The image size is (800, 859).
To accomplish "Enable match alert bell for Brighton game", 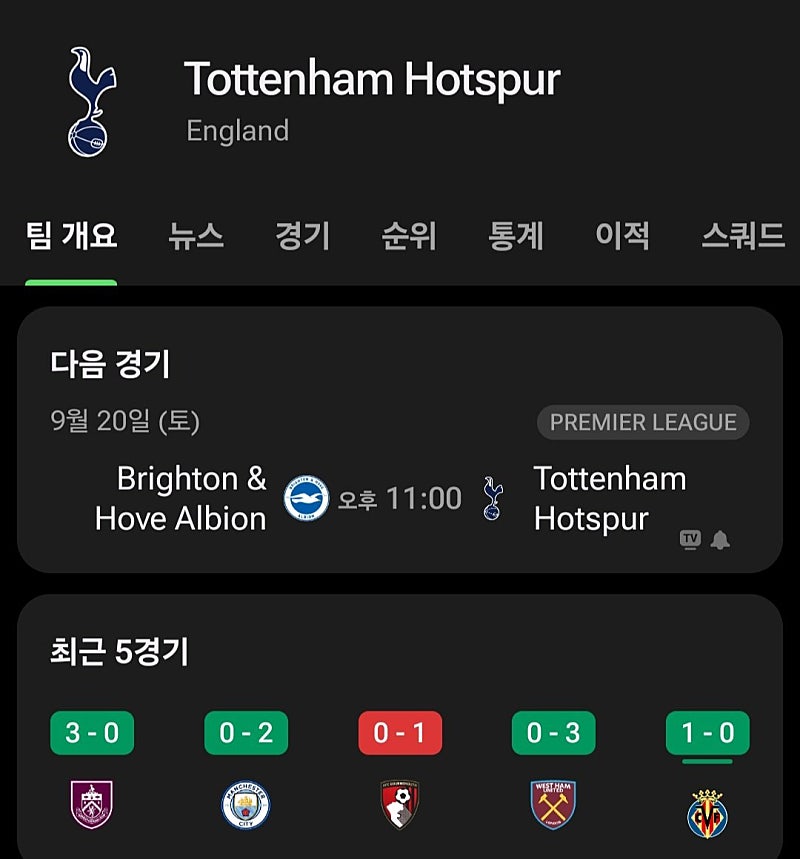I will point(720,540).
